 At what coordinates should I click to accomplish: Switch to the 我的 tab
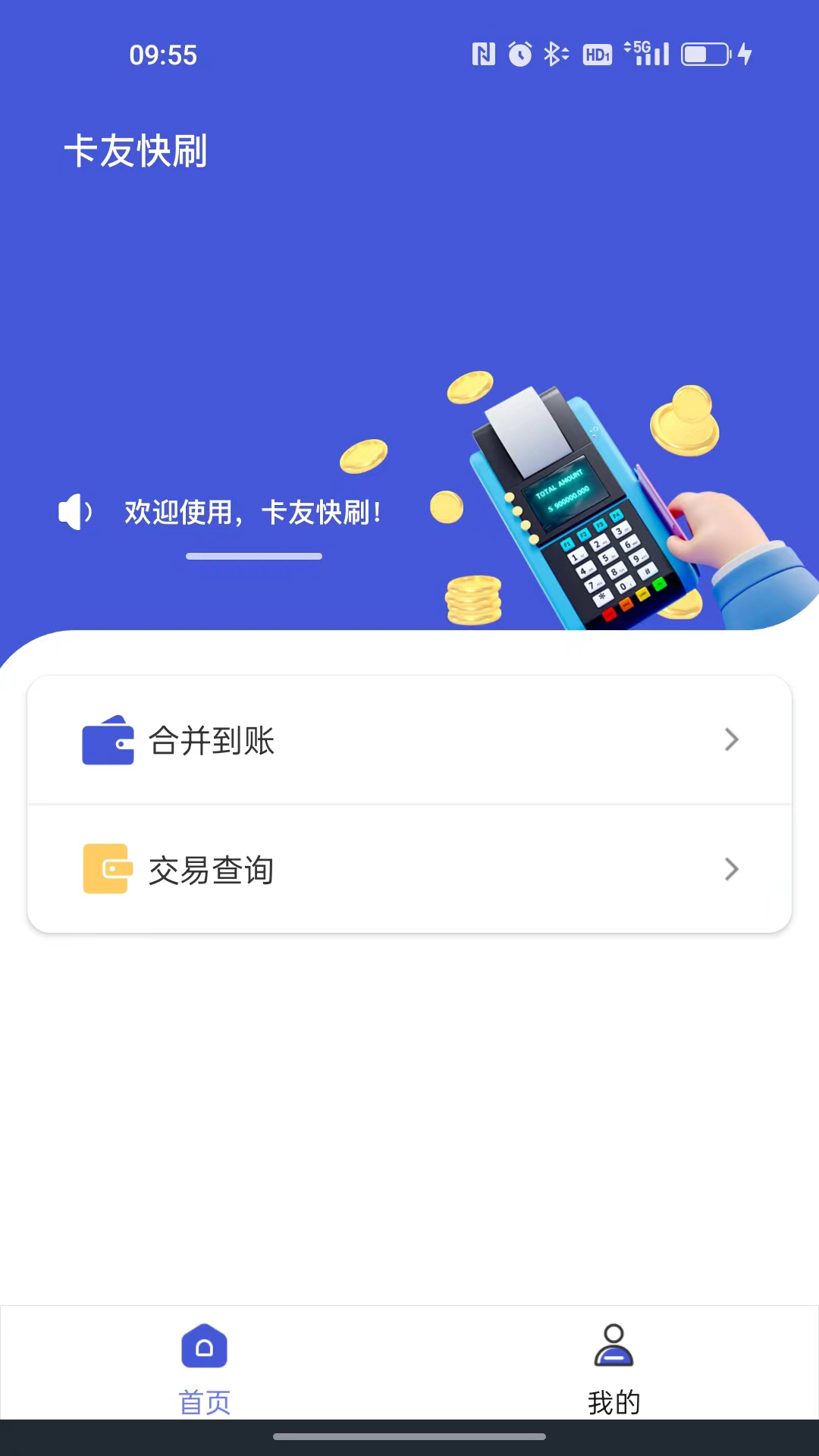coord(613,1367)
